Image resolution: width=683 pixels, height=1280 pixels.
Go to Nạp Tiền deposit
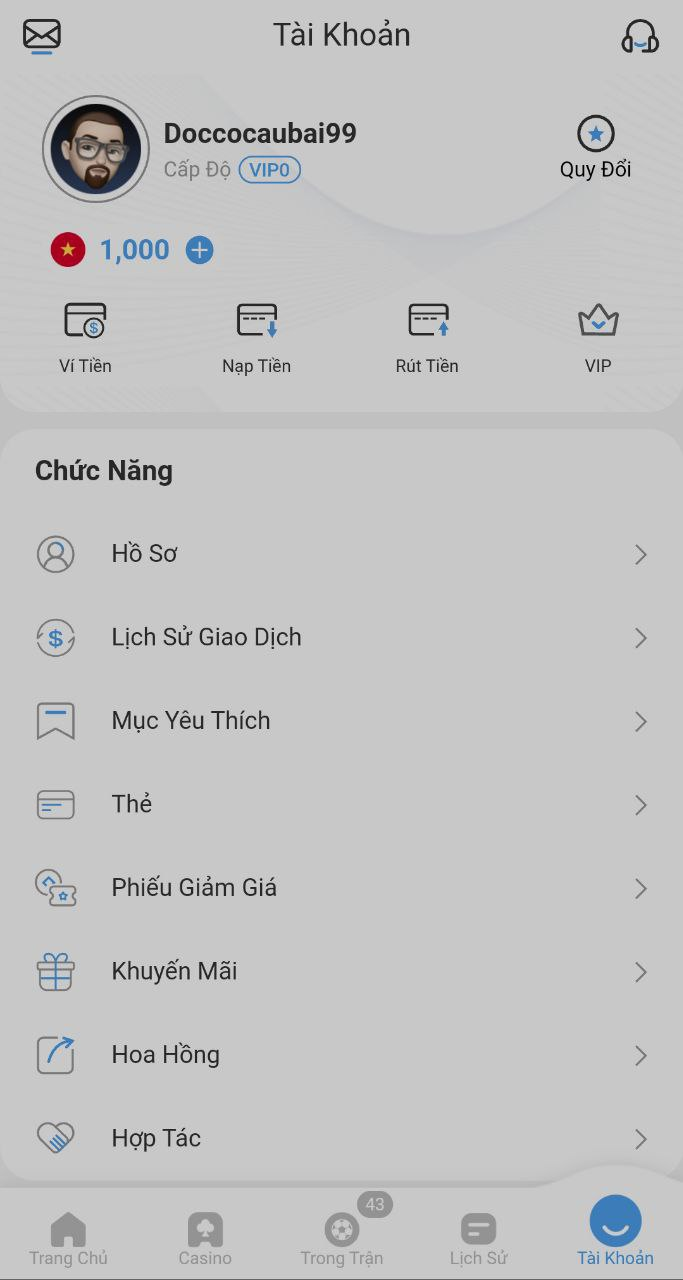(x=257, y=337)
